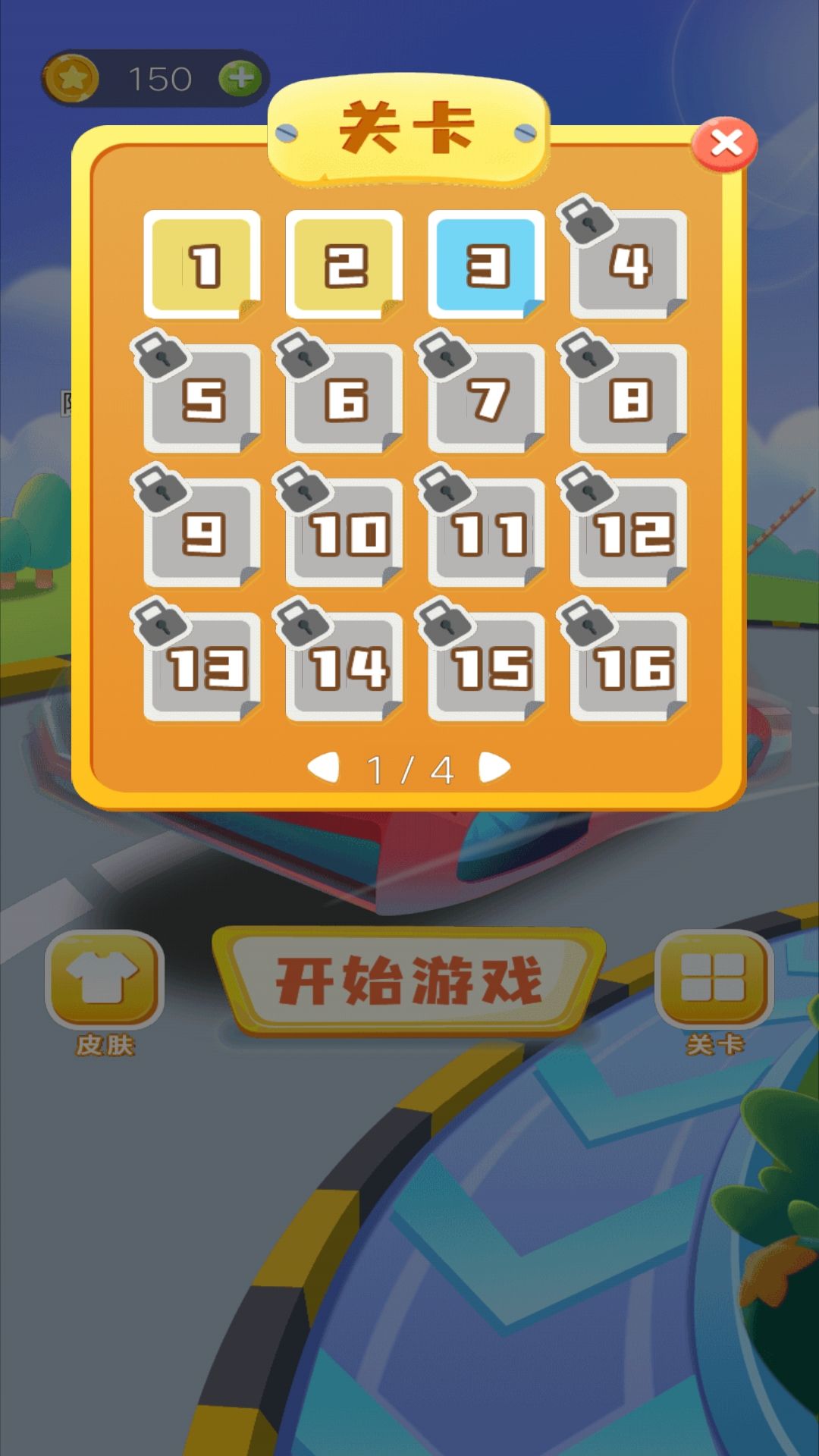Tap locked level 4
Image resolution: width=819 pixels, height=1456 pixels.
pos(629,265)
